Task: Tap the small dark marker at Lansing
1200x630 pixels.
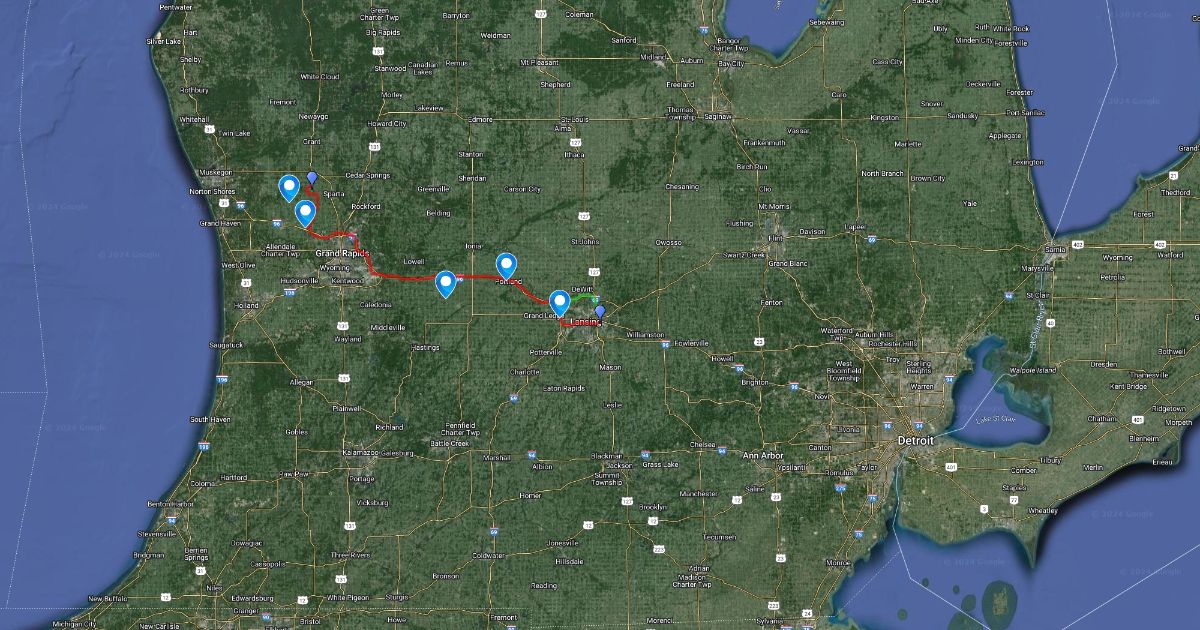Action: 600,312
